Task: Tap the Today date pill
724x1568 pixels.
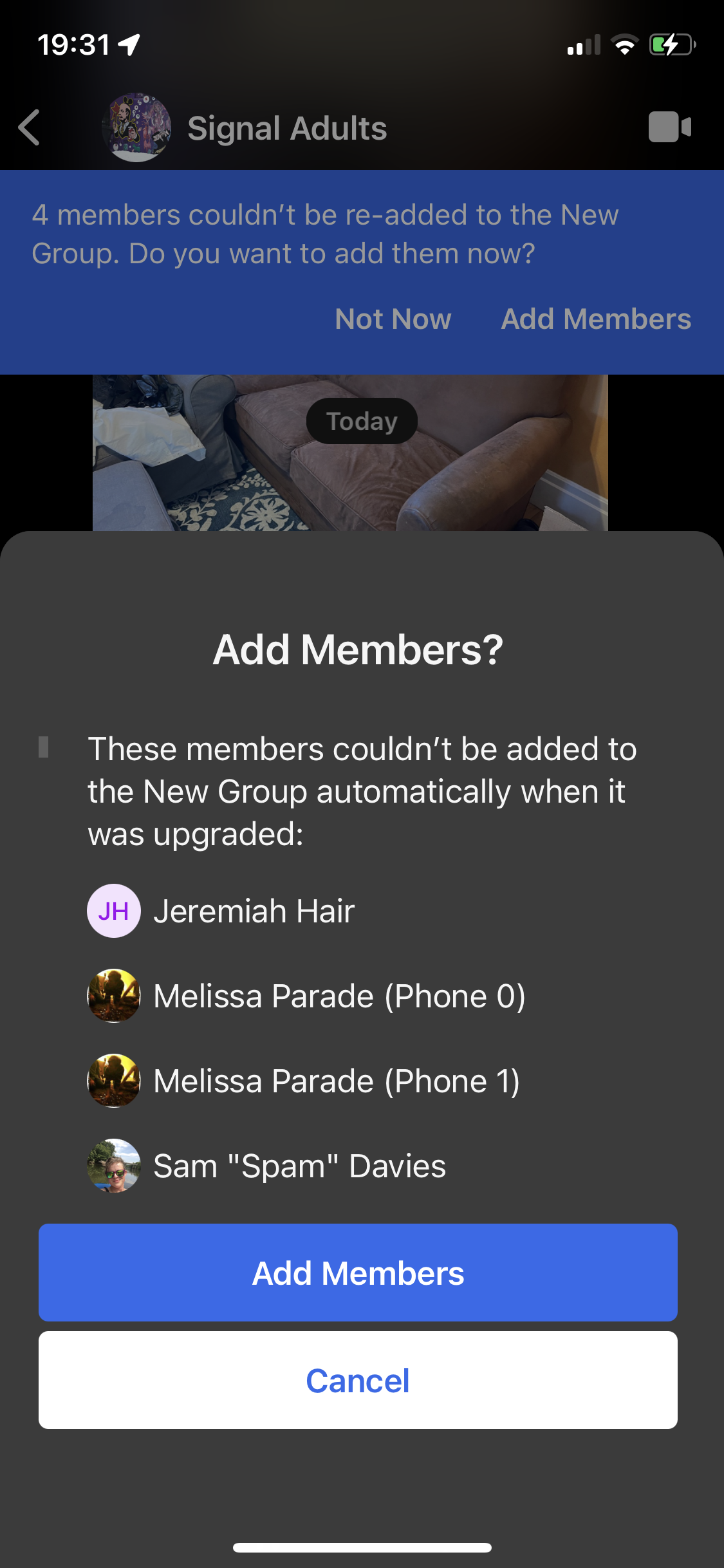Action: pyautogui.click(x=361, y=420)
